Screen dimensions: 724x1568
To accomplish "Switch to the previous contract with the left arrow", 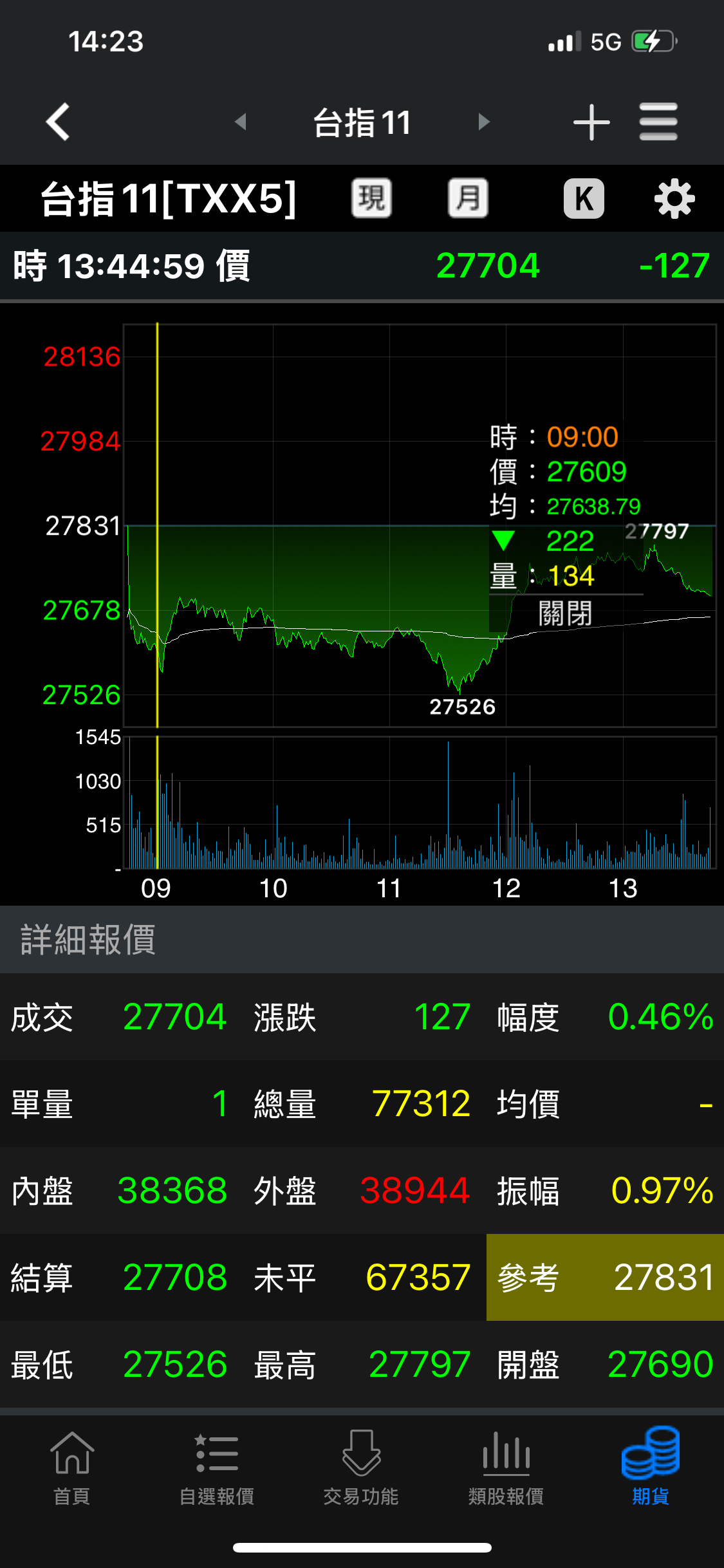I will 241,122.
